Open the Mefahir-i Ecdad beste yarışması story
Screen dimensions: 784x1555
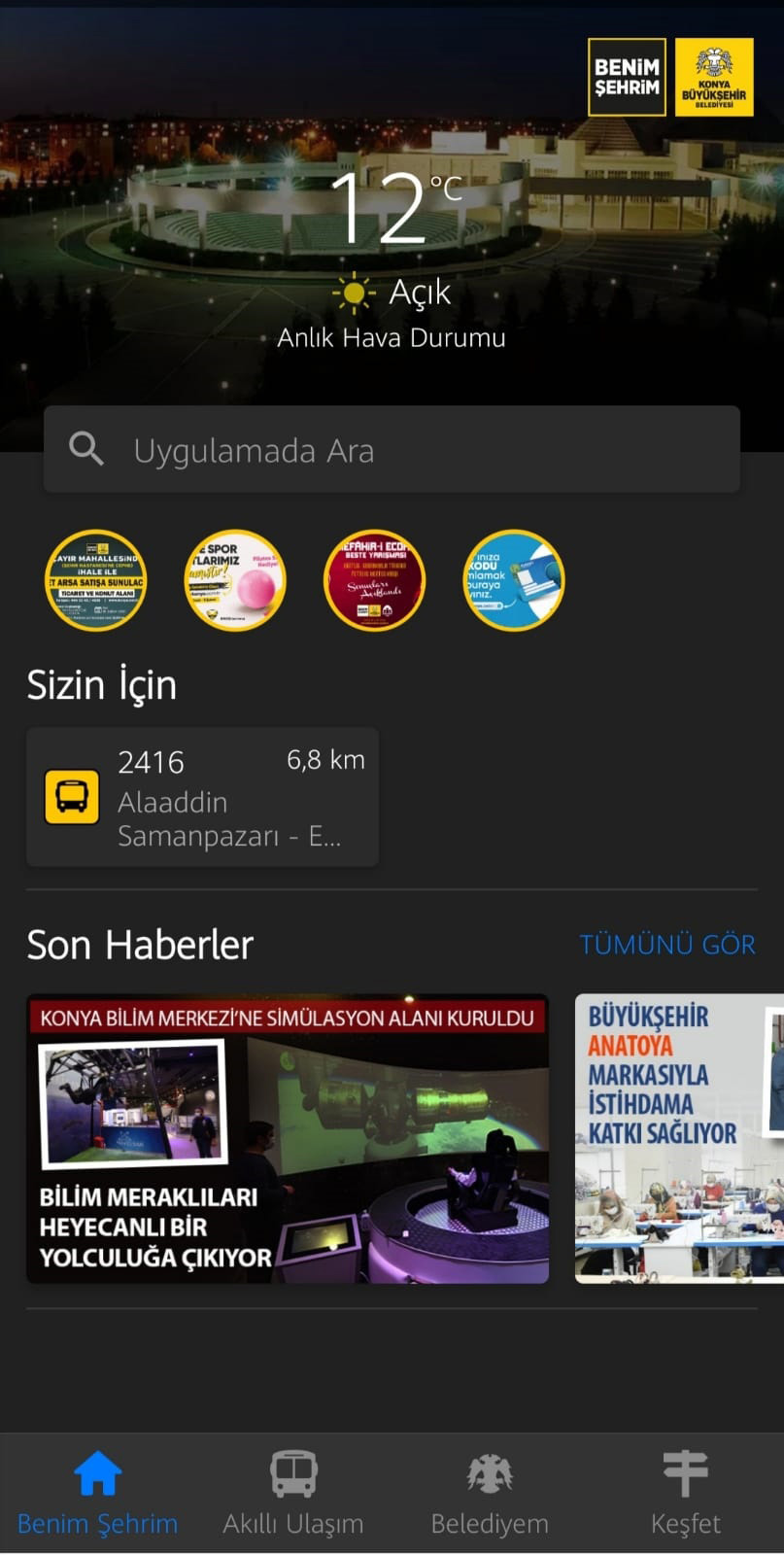pos(374,580)
